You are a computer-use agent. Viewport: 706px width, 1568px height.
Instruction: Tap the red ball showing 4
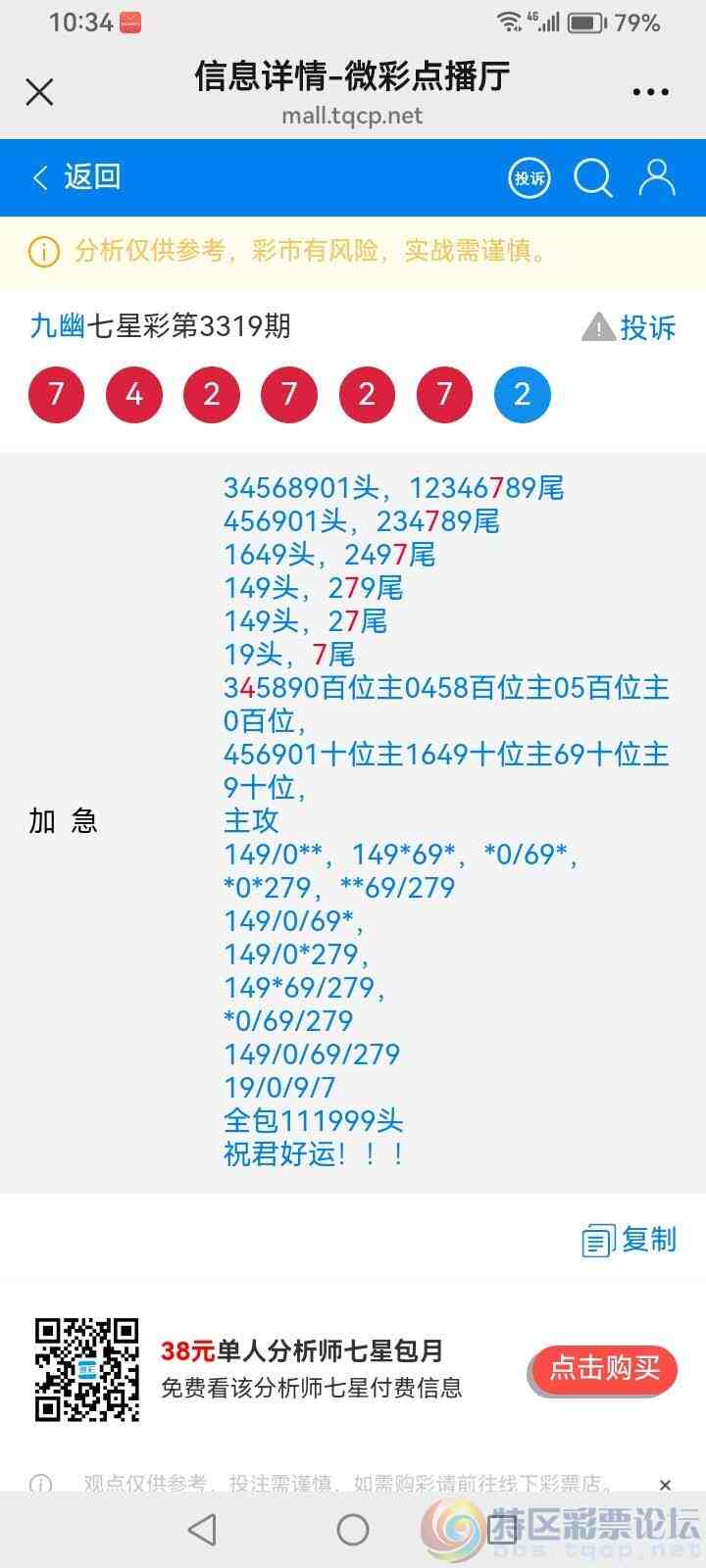pos(133,394)
